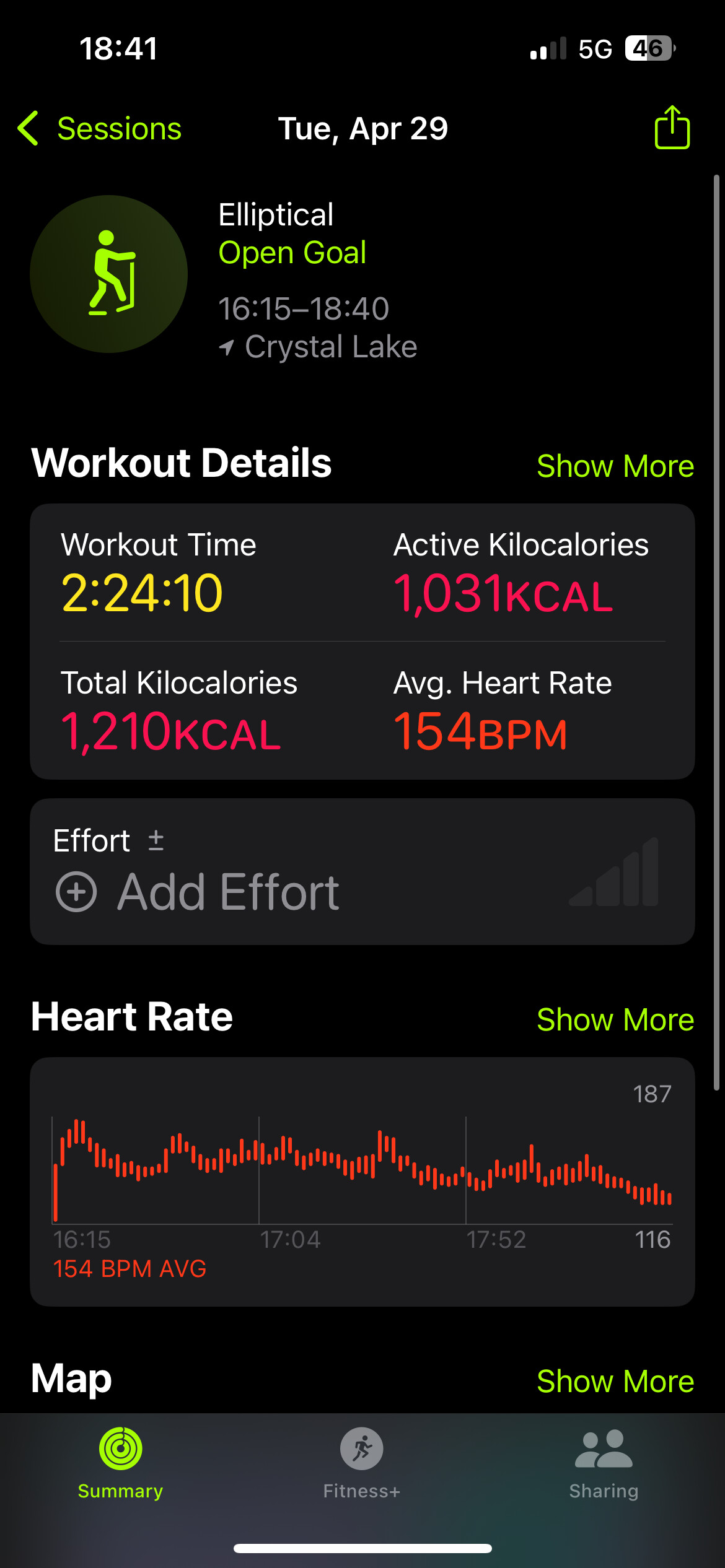Switch to the Fitness+ tab
The width and height of the screenshot is (725, 1568).
click(x=362, y=1463)
